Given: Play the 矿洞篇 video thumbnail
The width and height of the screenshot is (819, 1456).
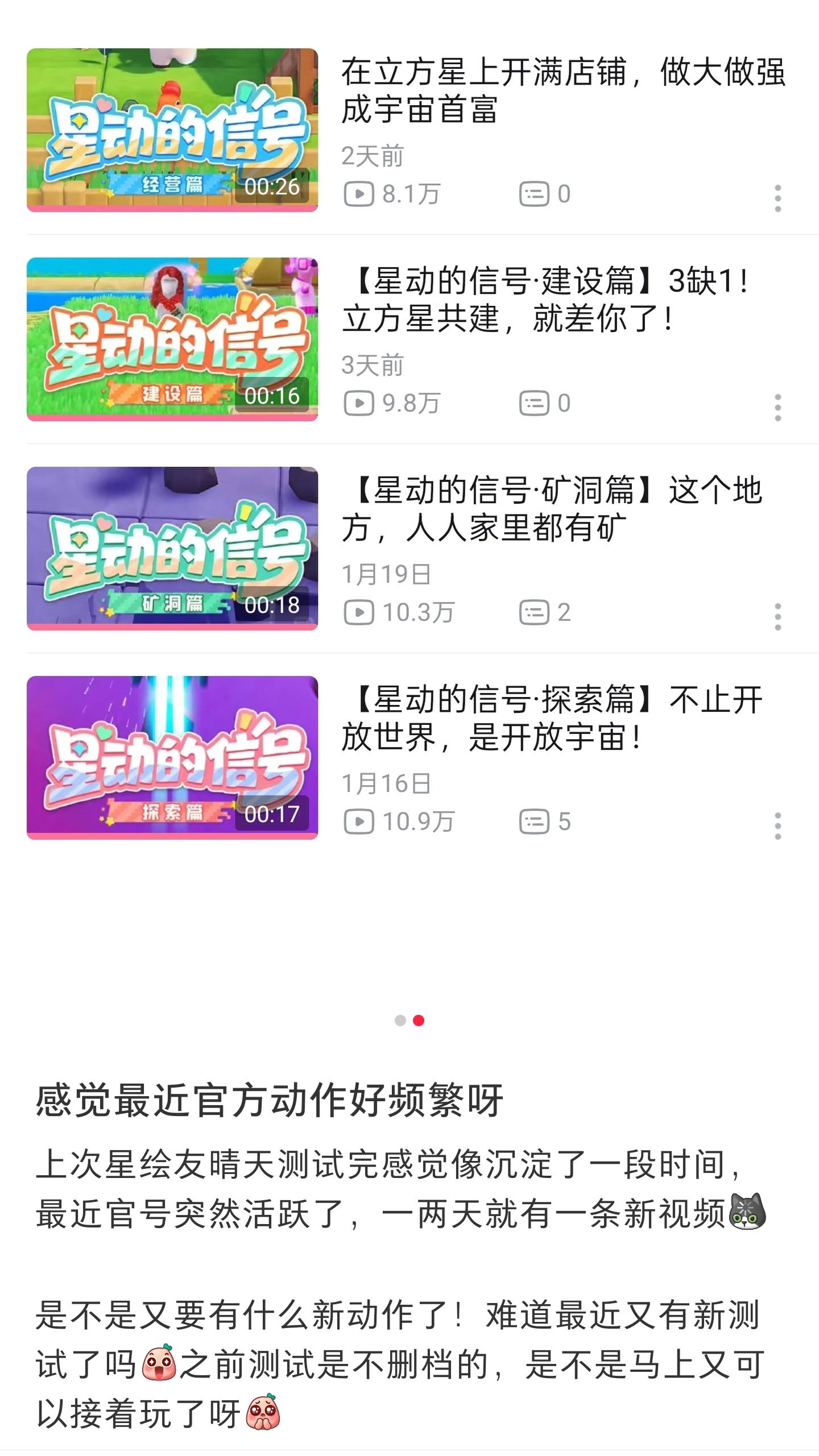Looking at the screenshot, I should click(172, 548).
